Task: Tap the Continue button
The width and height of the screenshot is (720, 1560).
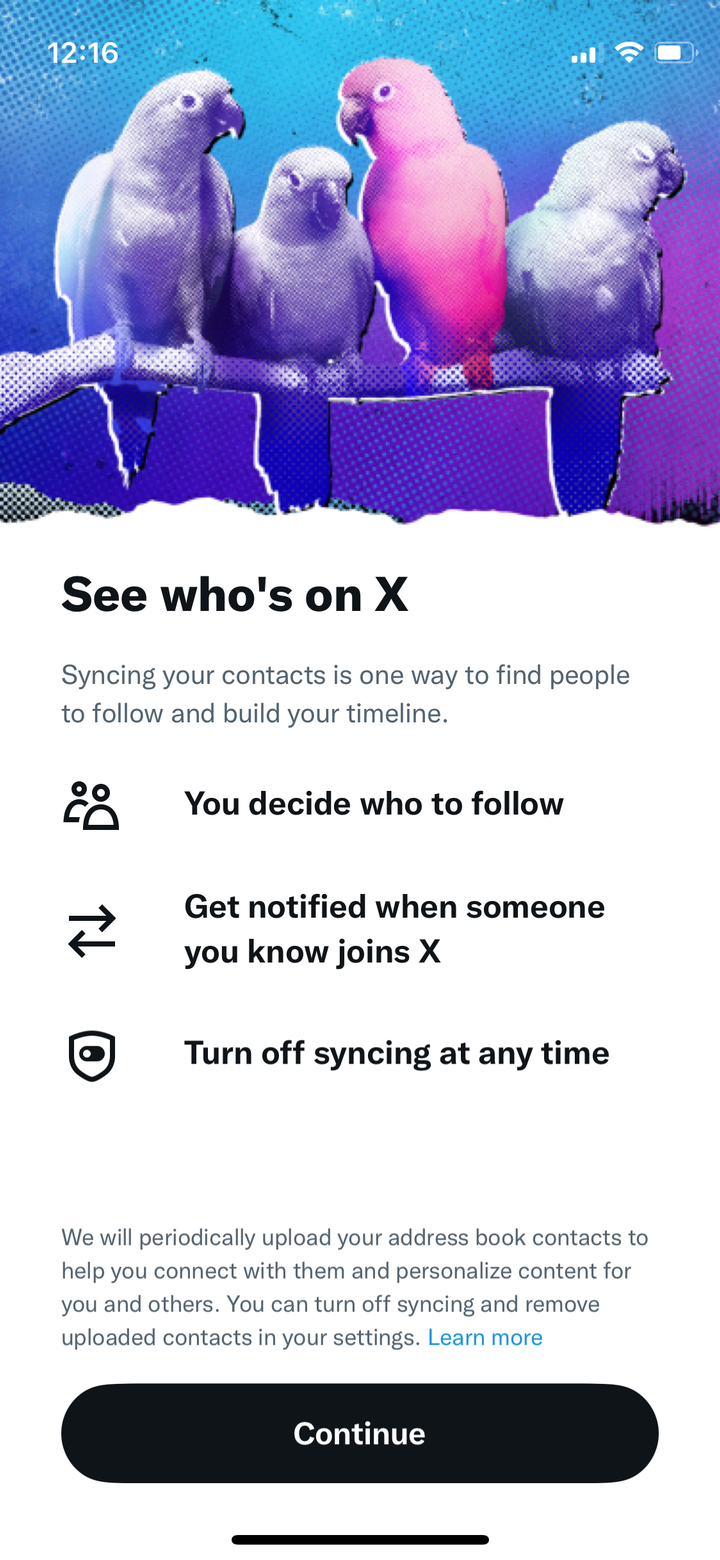Action: 360,1433
